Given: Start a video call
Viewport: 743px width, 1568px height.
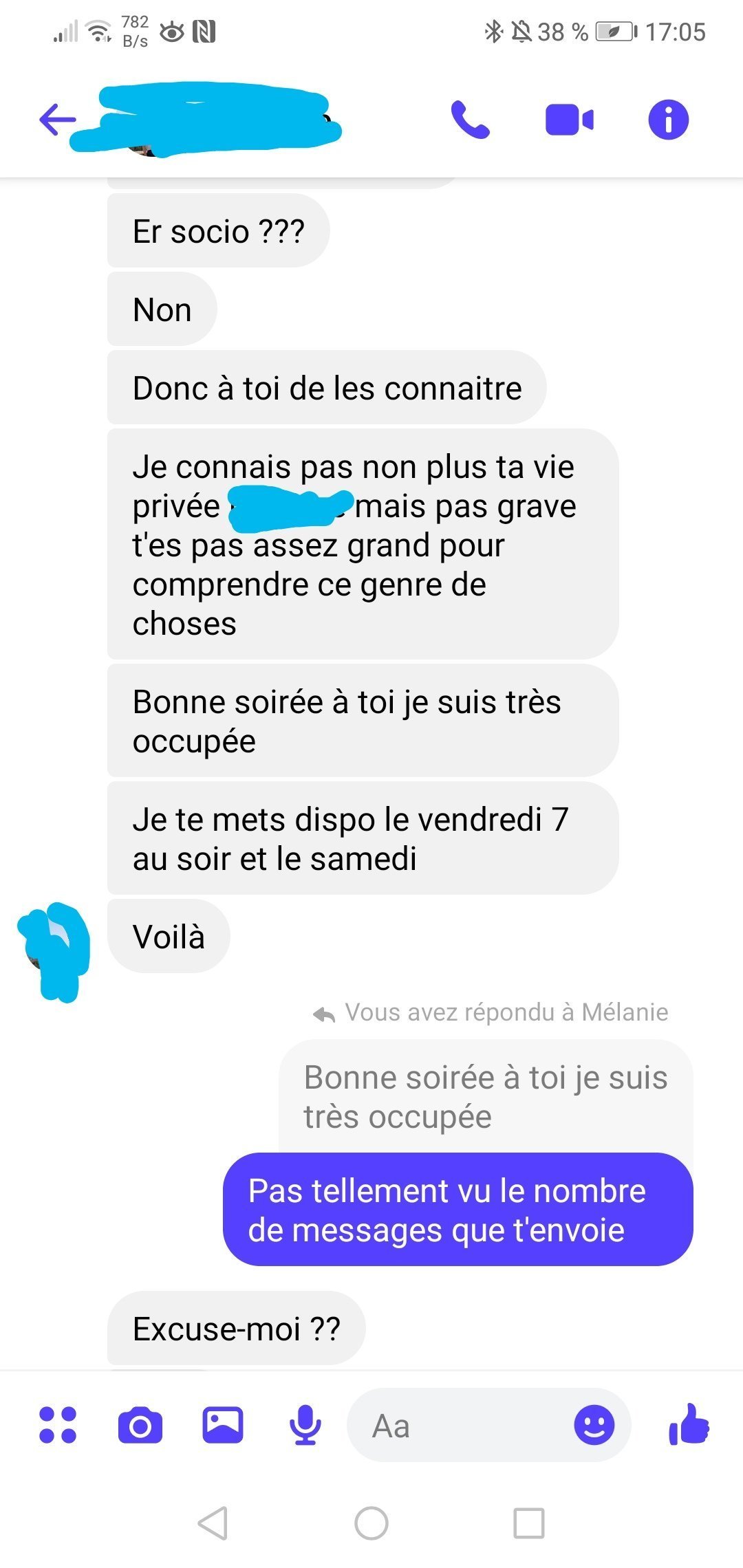Looking at the screenshot, I should 569,120.
